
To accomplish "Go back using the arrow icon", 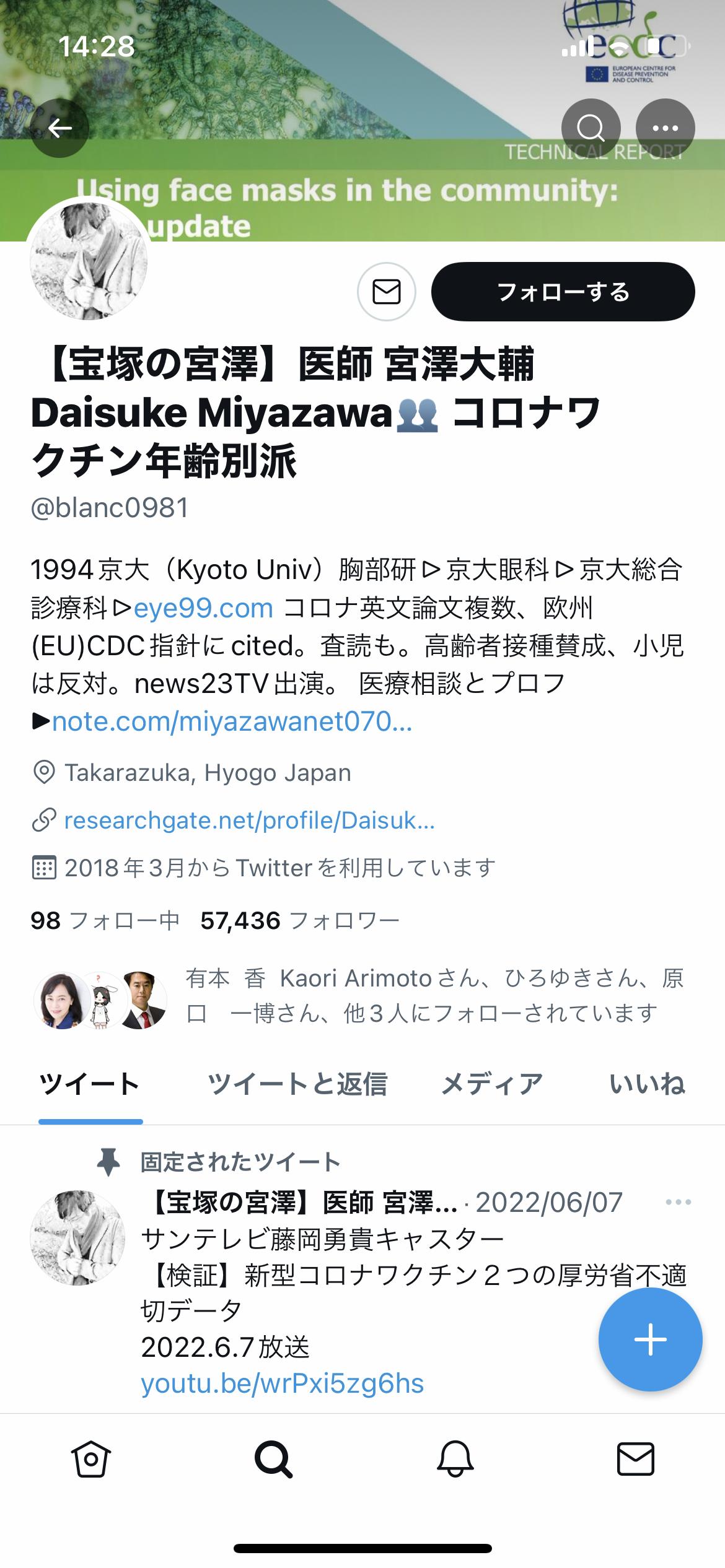I will click(x=60, y=128).
